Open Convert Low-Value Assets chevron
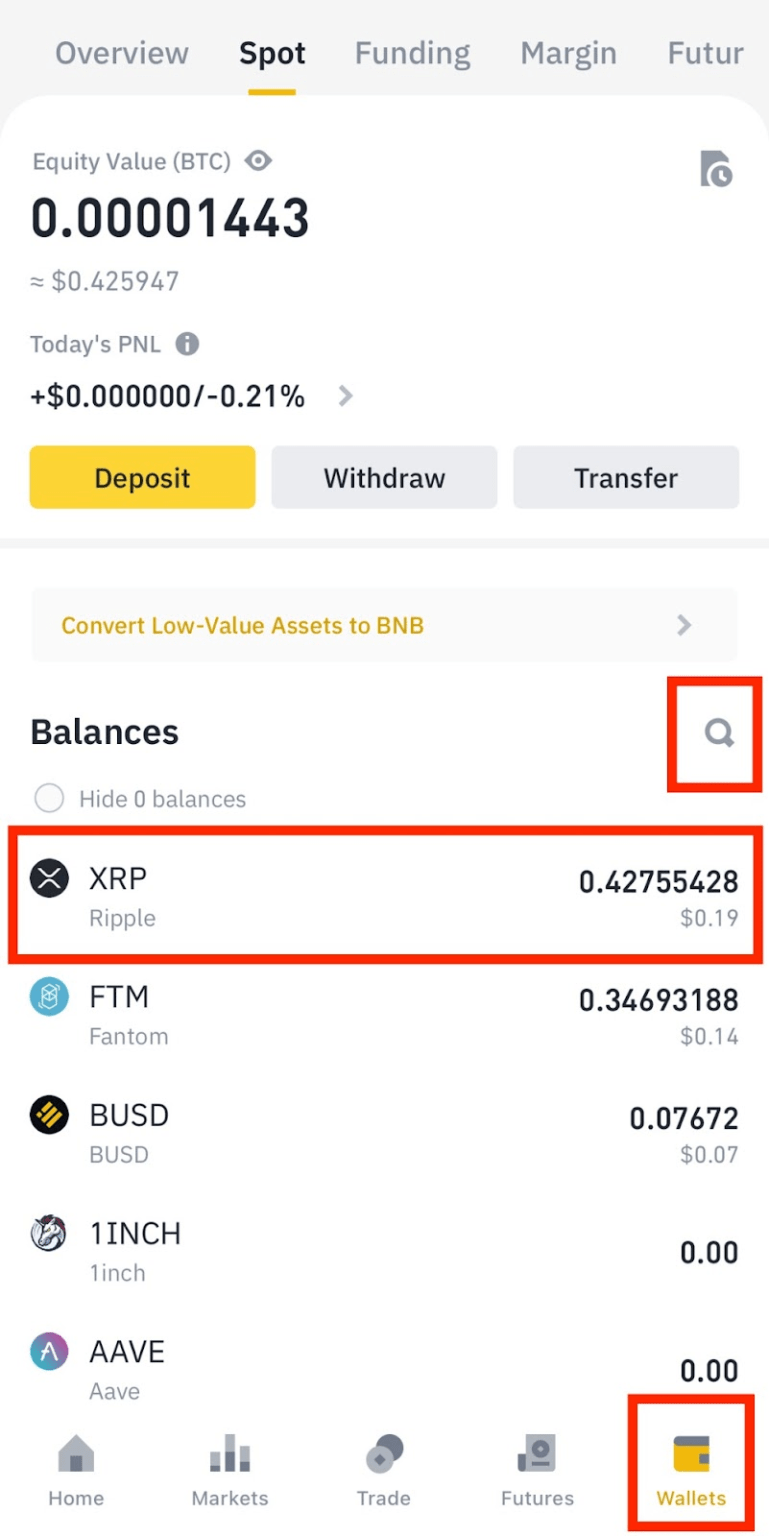Screen dimensions: 769x1536 pos(684,626)
